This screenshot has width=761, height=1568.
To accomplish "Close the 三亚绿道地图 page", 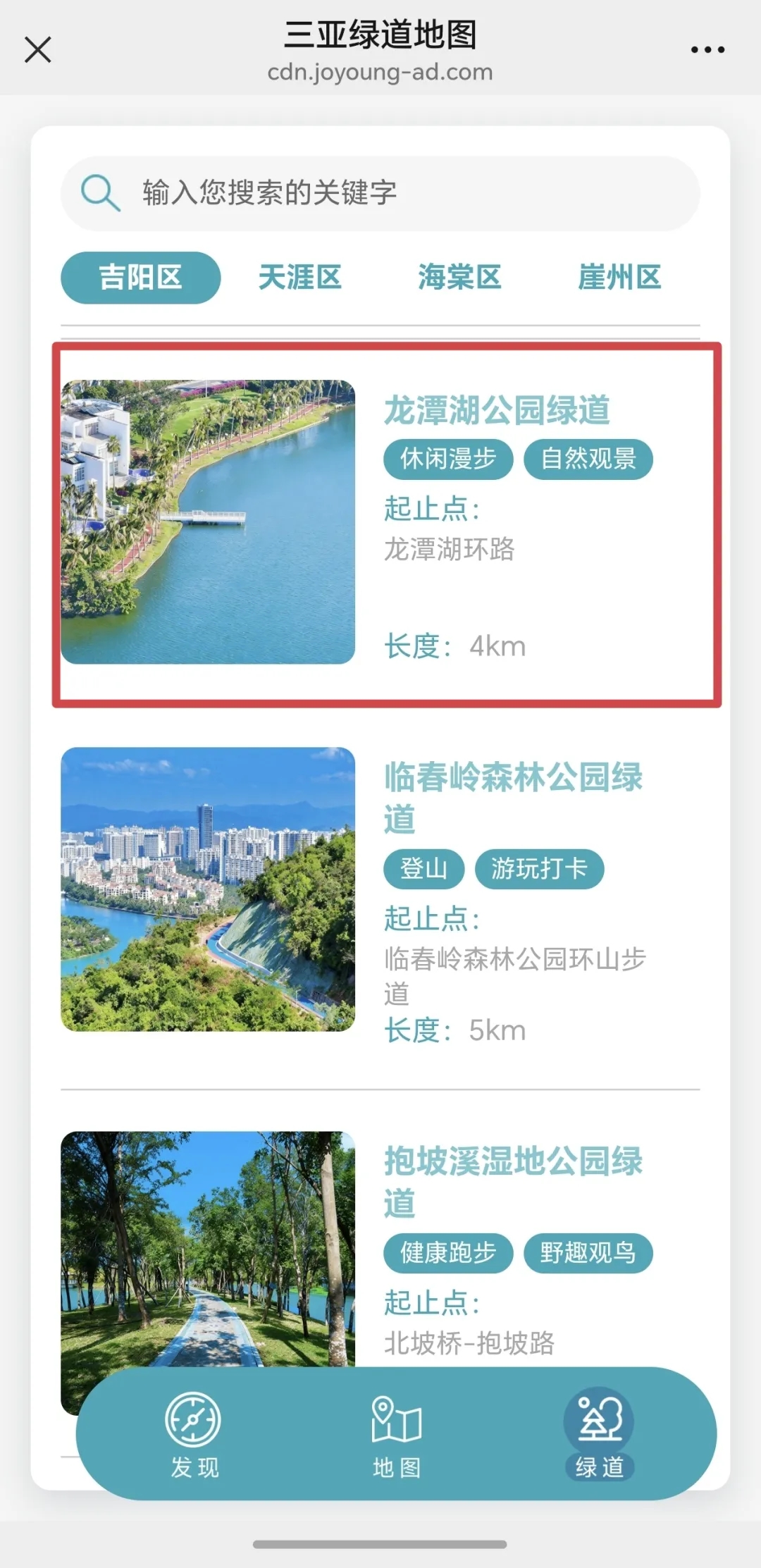I will 38,50.
